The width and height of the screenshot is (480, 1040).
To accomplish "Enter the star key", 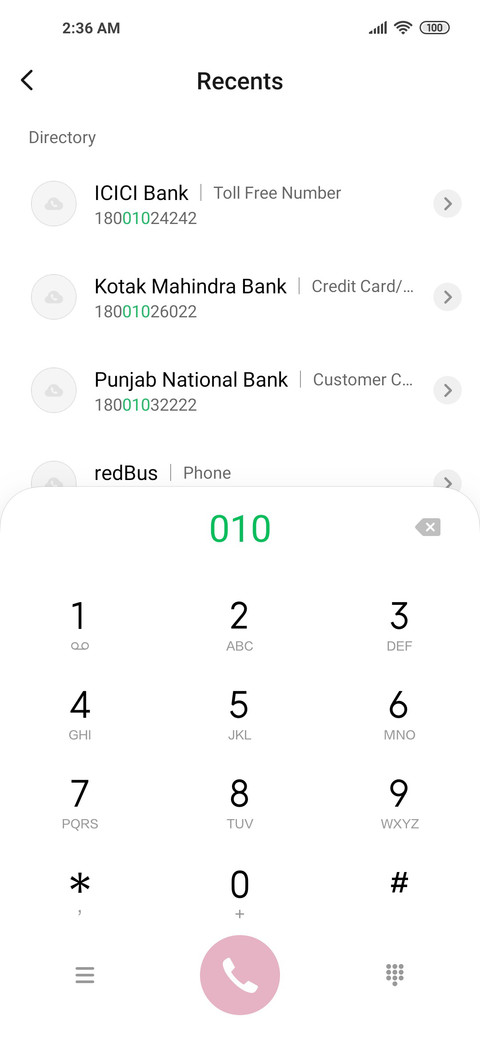I will (80, 892).
